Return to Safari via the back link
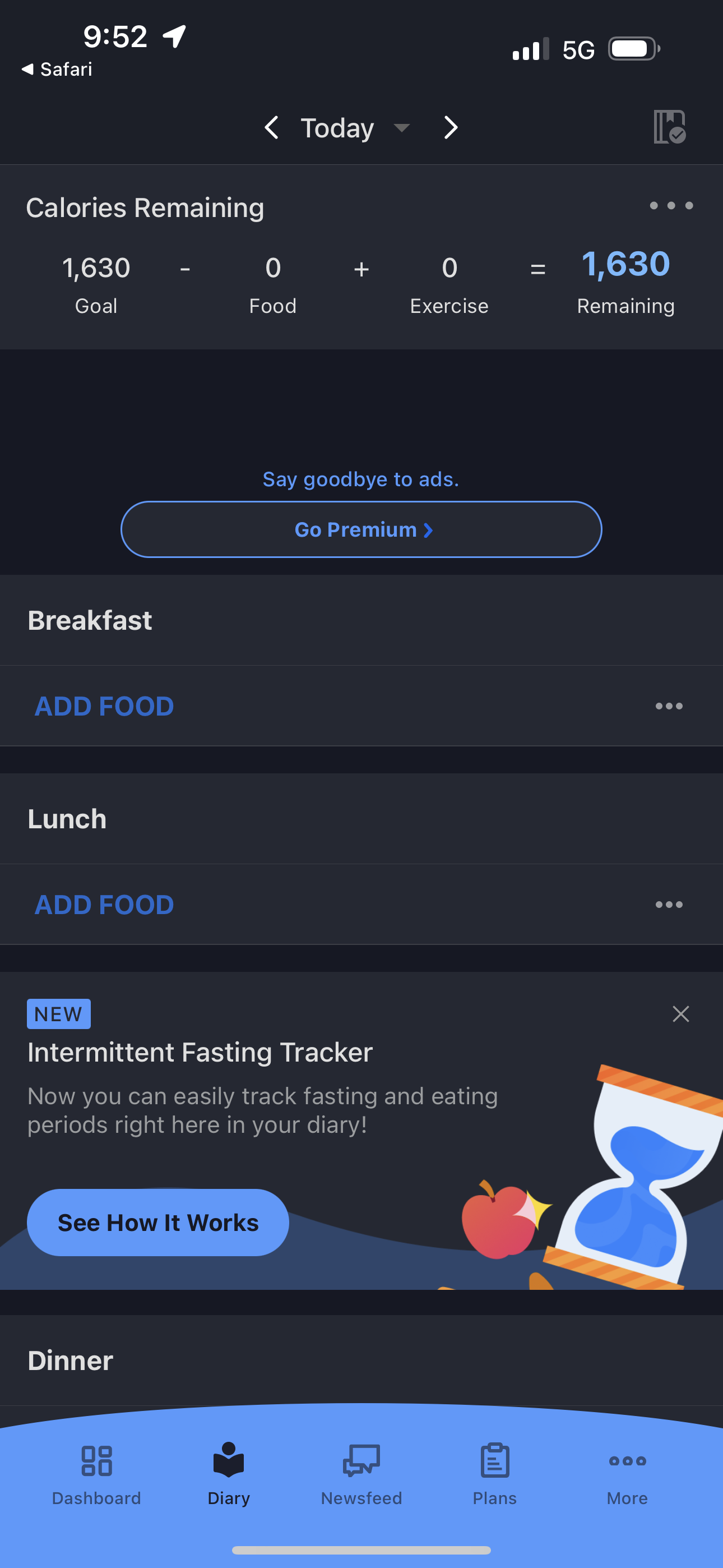Image resolution: width=723 pixels, height=1568 pixels. coord(57,70)
